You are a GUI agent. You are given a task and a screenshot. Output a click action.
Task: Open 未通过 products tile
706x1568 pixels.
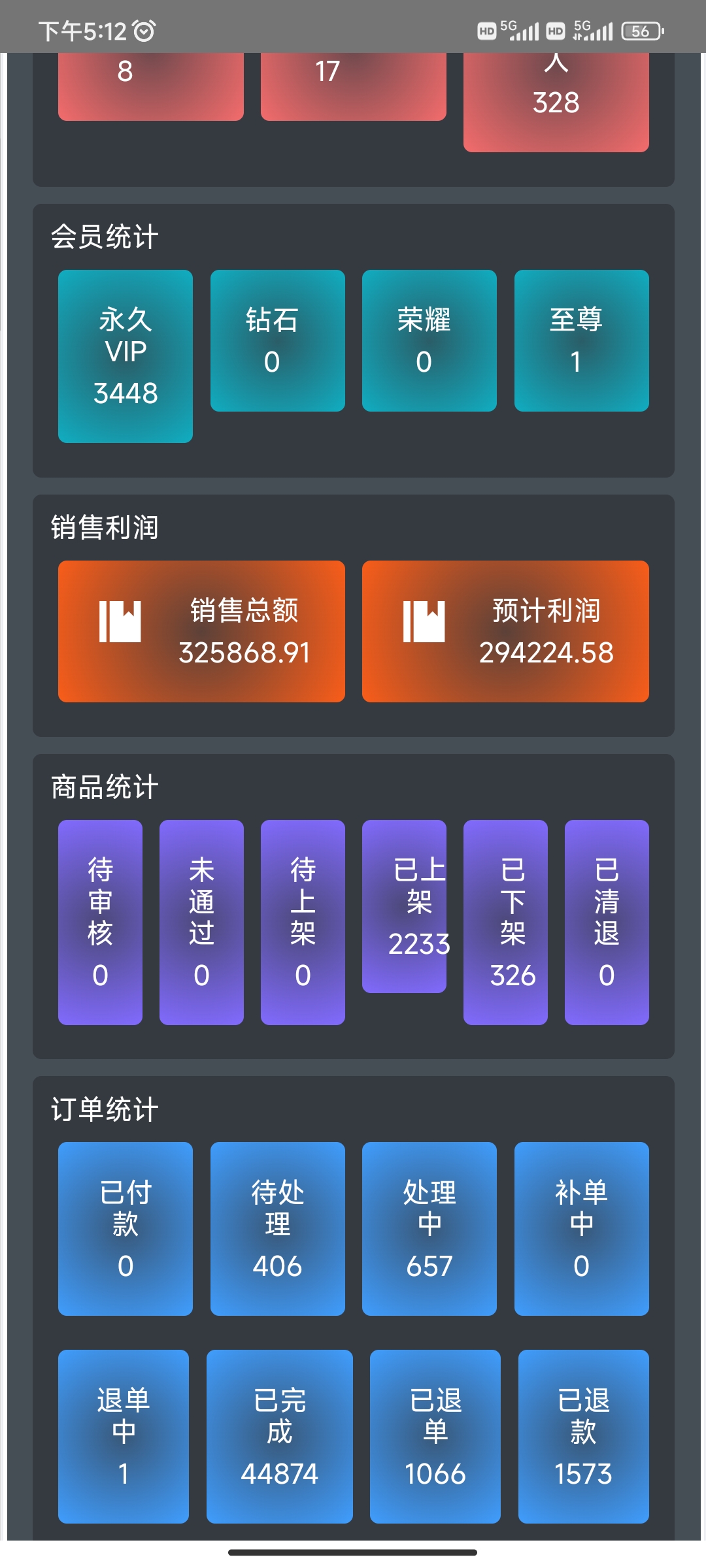tap(201, 922)
